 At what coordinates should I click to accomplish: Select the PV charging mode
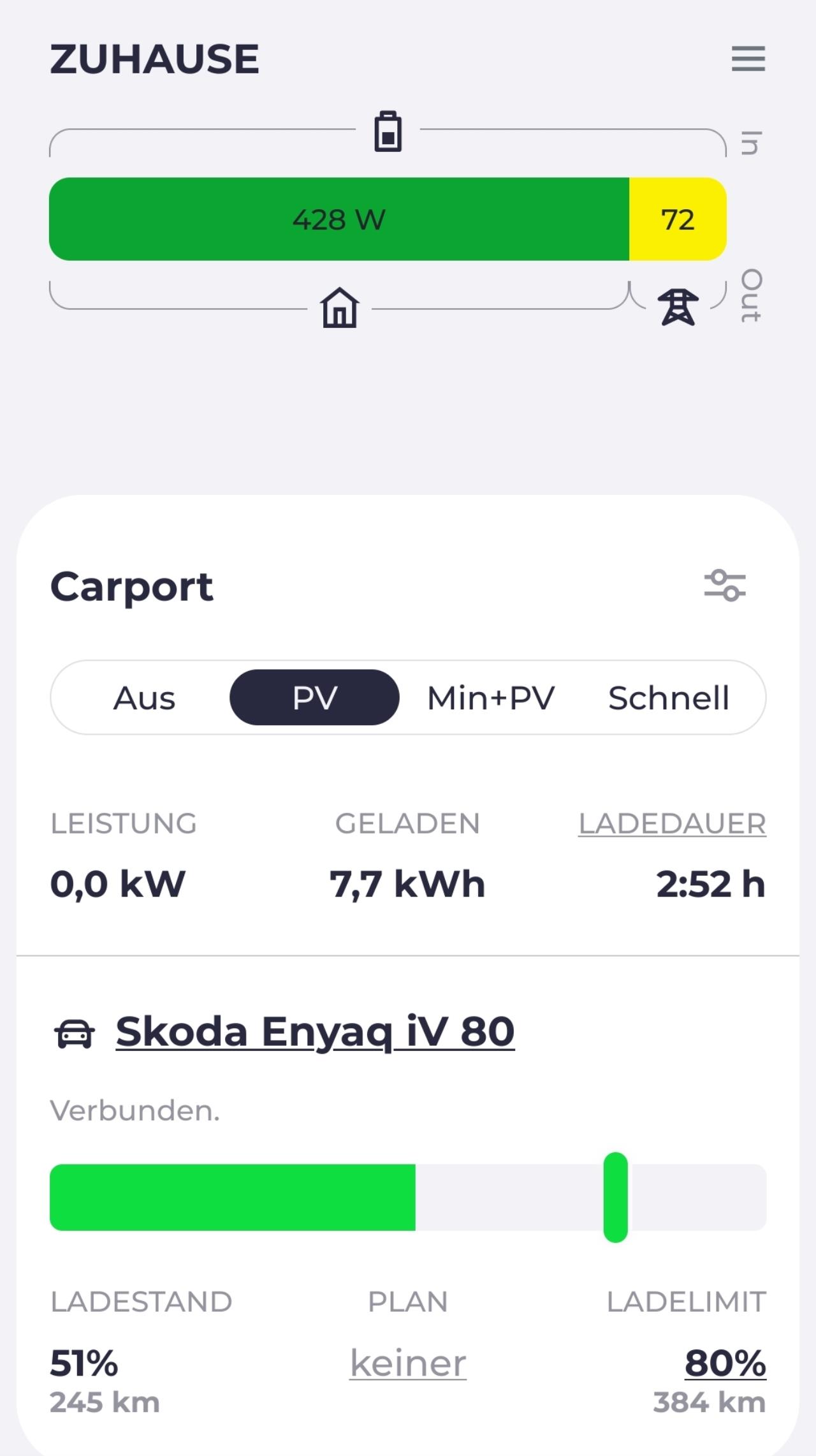(x=314, y=698)
